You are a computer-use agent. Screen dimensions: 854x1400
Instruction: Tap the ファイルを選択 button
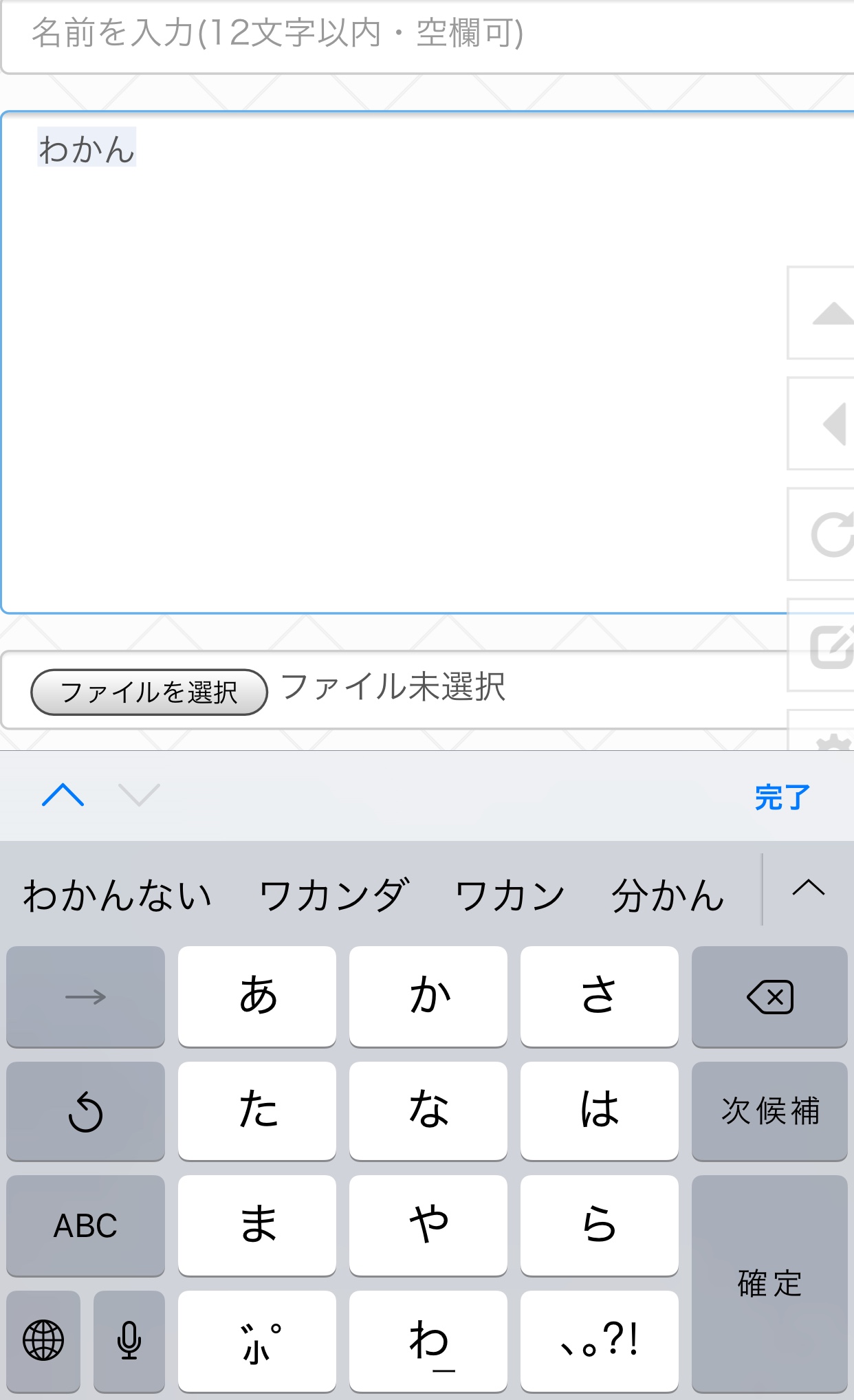coord(149,692)
